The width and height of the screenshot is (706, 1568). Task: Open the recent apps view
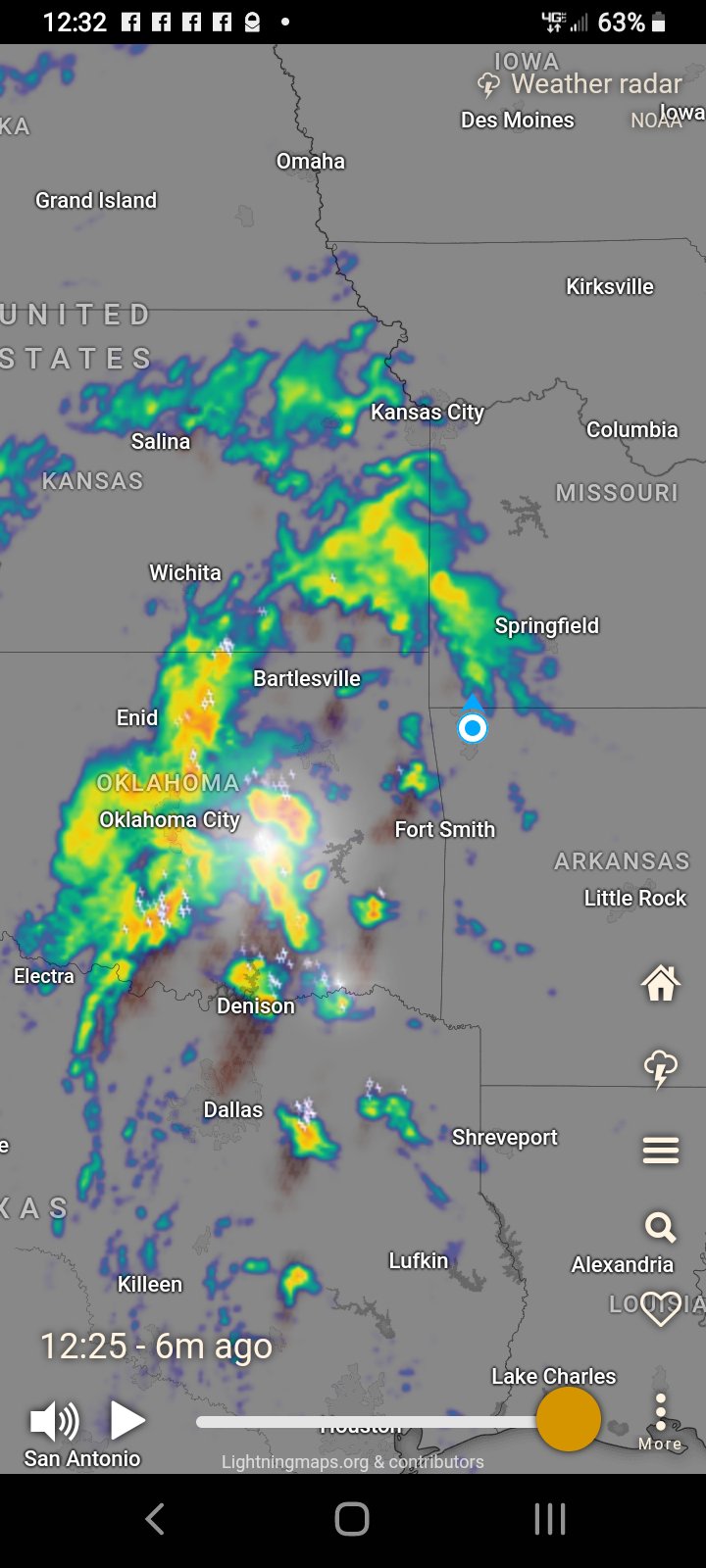point(550,1519)
